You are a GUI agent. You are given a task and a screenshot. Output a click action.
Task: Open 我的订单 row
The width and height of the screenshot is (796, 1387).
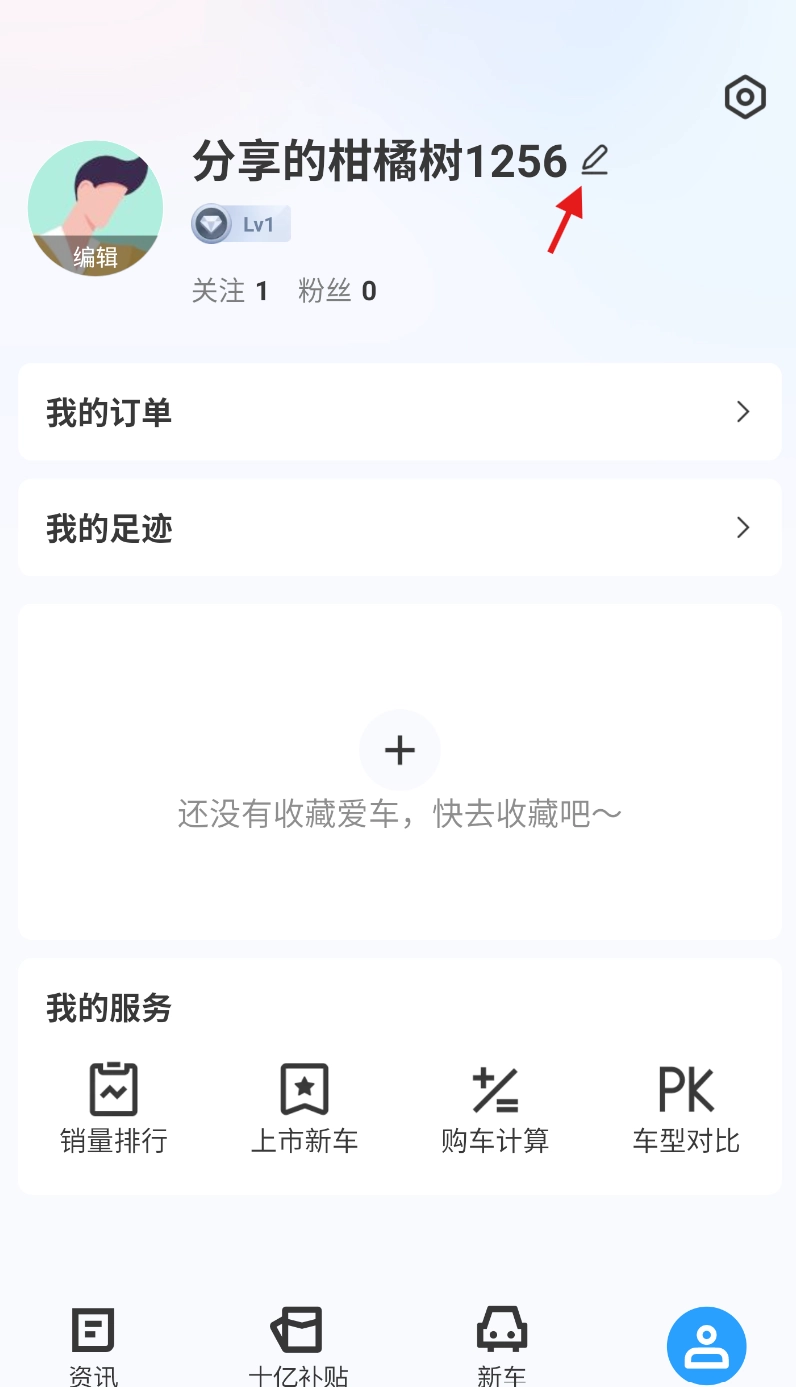[399, 412]
